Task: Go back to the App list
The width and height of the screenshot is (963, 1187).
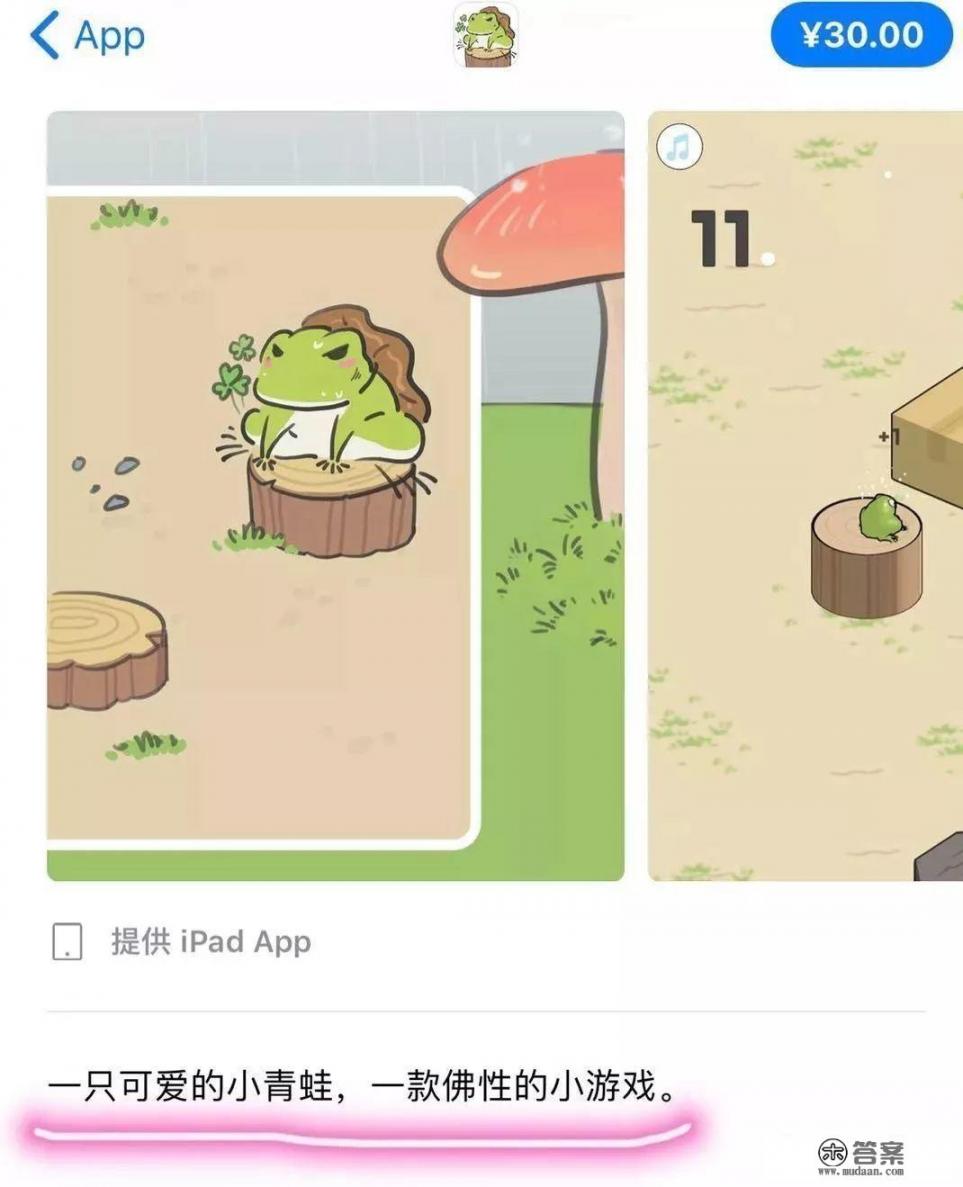Action: click(x=87, y=37)
